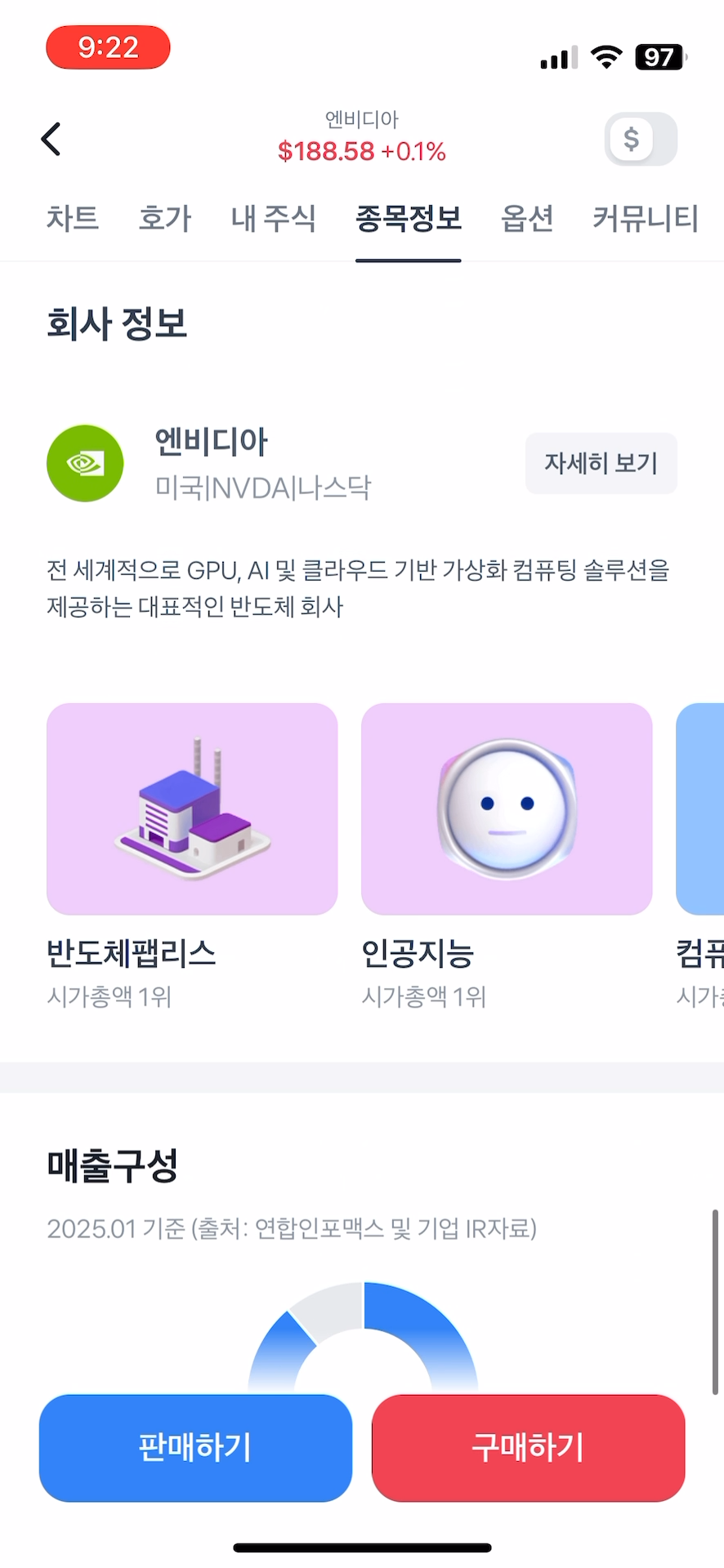724x1568 pixels.
Task: Tap the 판매하기 sell button
Action: [x=195, y=1447]
